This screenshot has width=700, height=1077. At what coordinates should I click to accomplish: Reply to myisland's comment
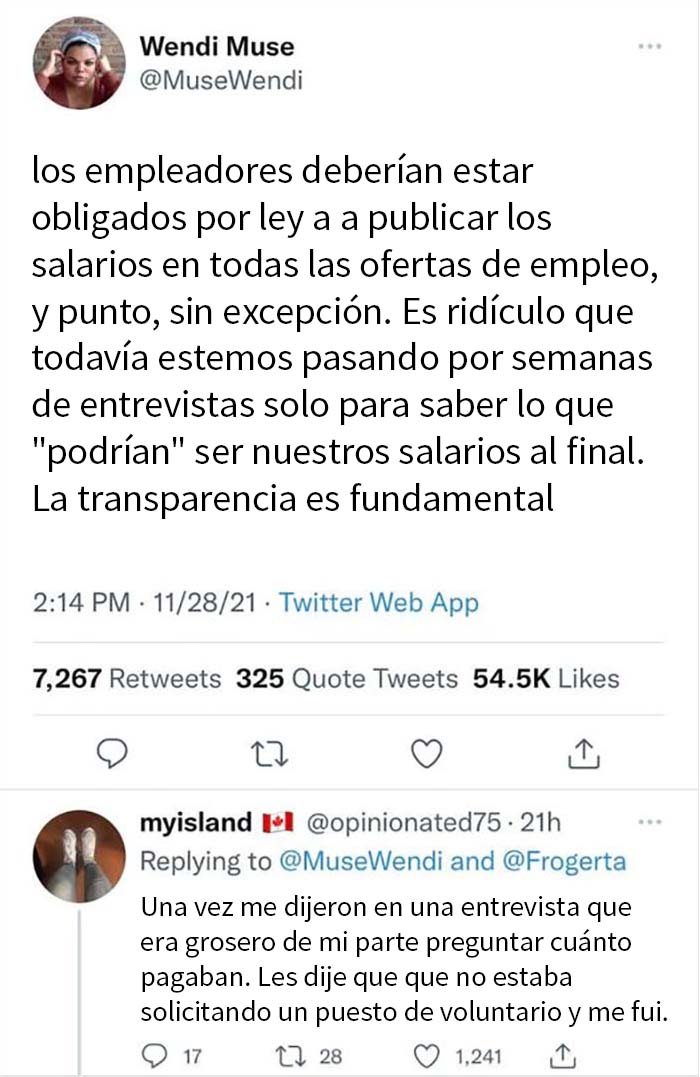click(x=159, y=1054)
